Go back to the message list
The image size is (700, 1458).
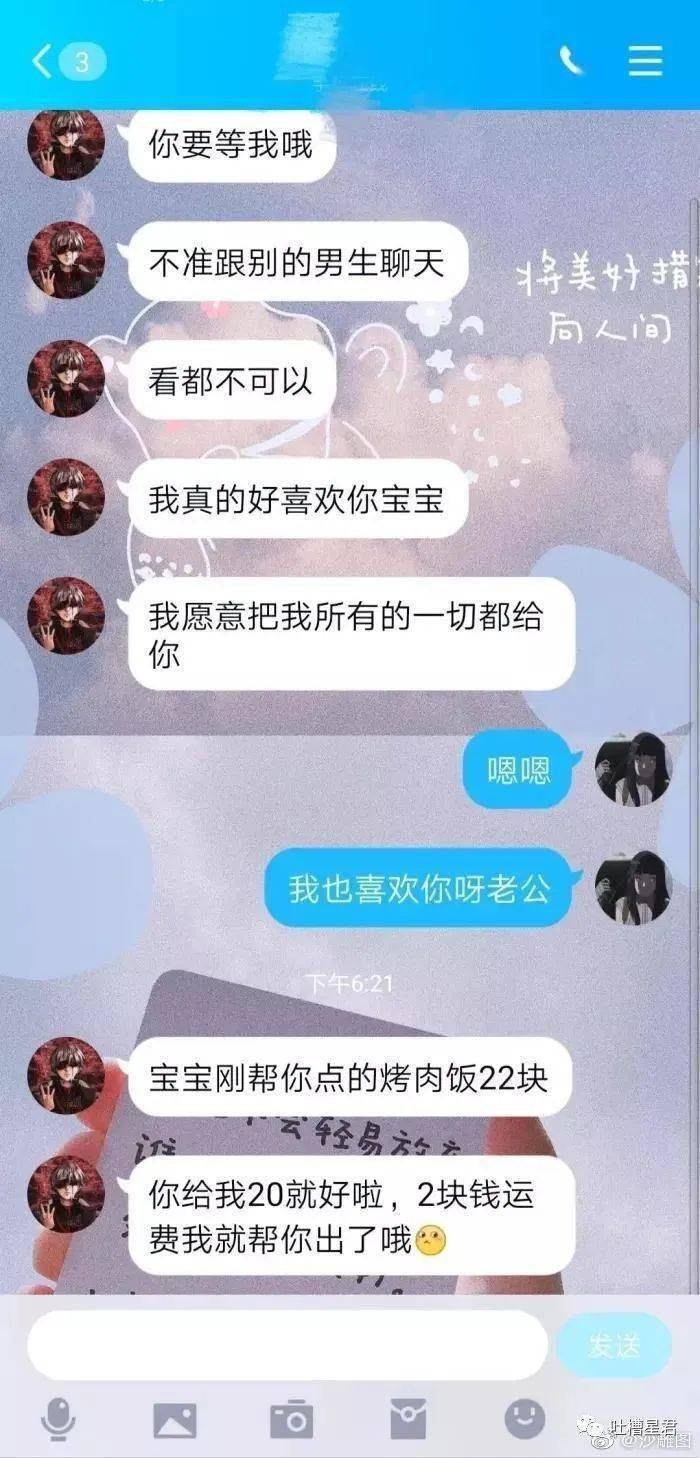[66, 61]
